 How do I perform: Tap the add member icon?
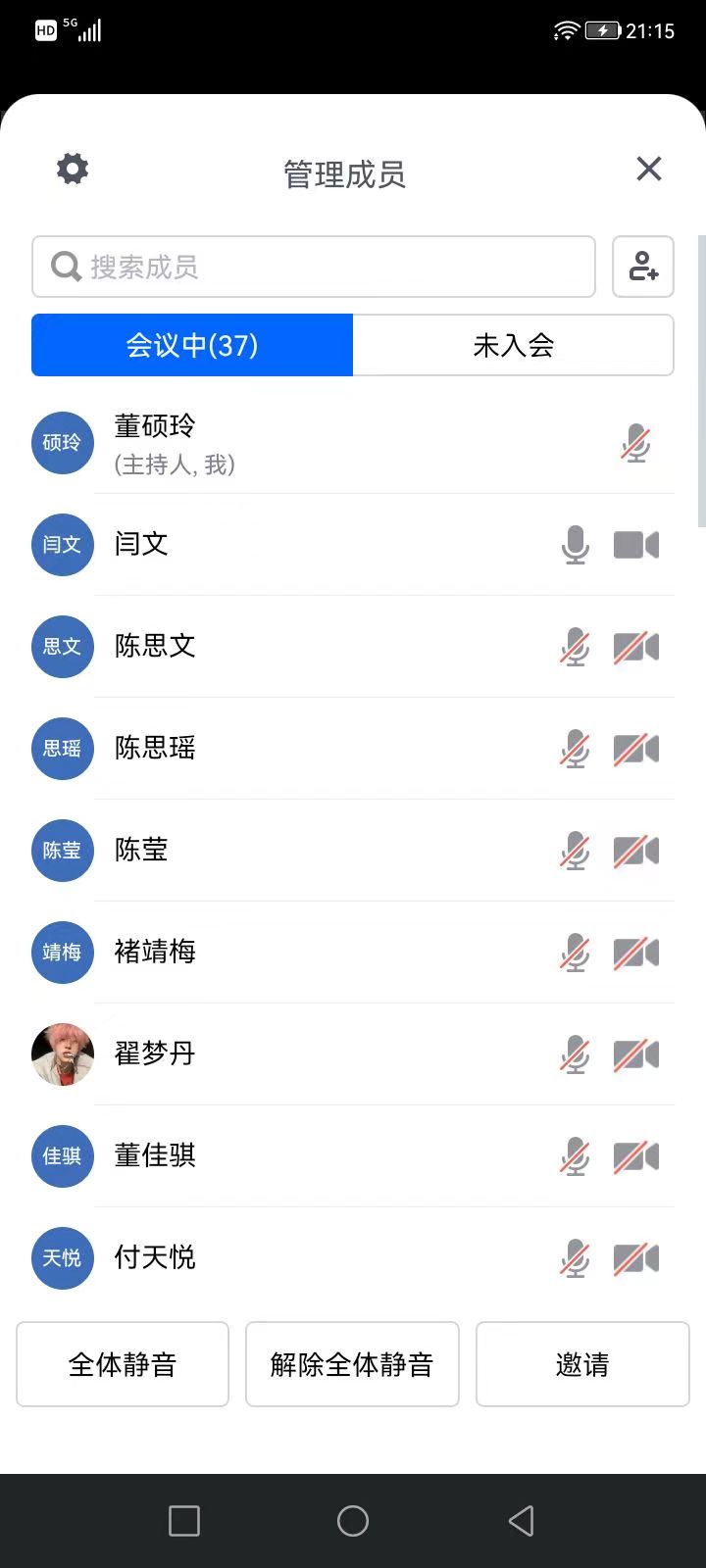click(643, 267)
